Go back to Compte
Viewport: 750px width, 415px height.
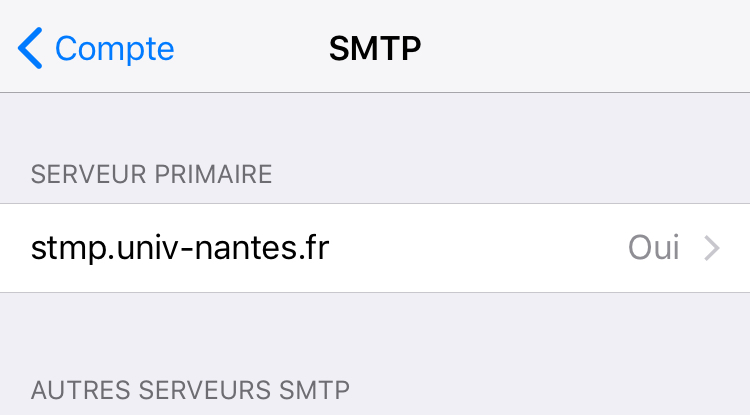[96, 48]
